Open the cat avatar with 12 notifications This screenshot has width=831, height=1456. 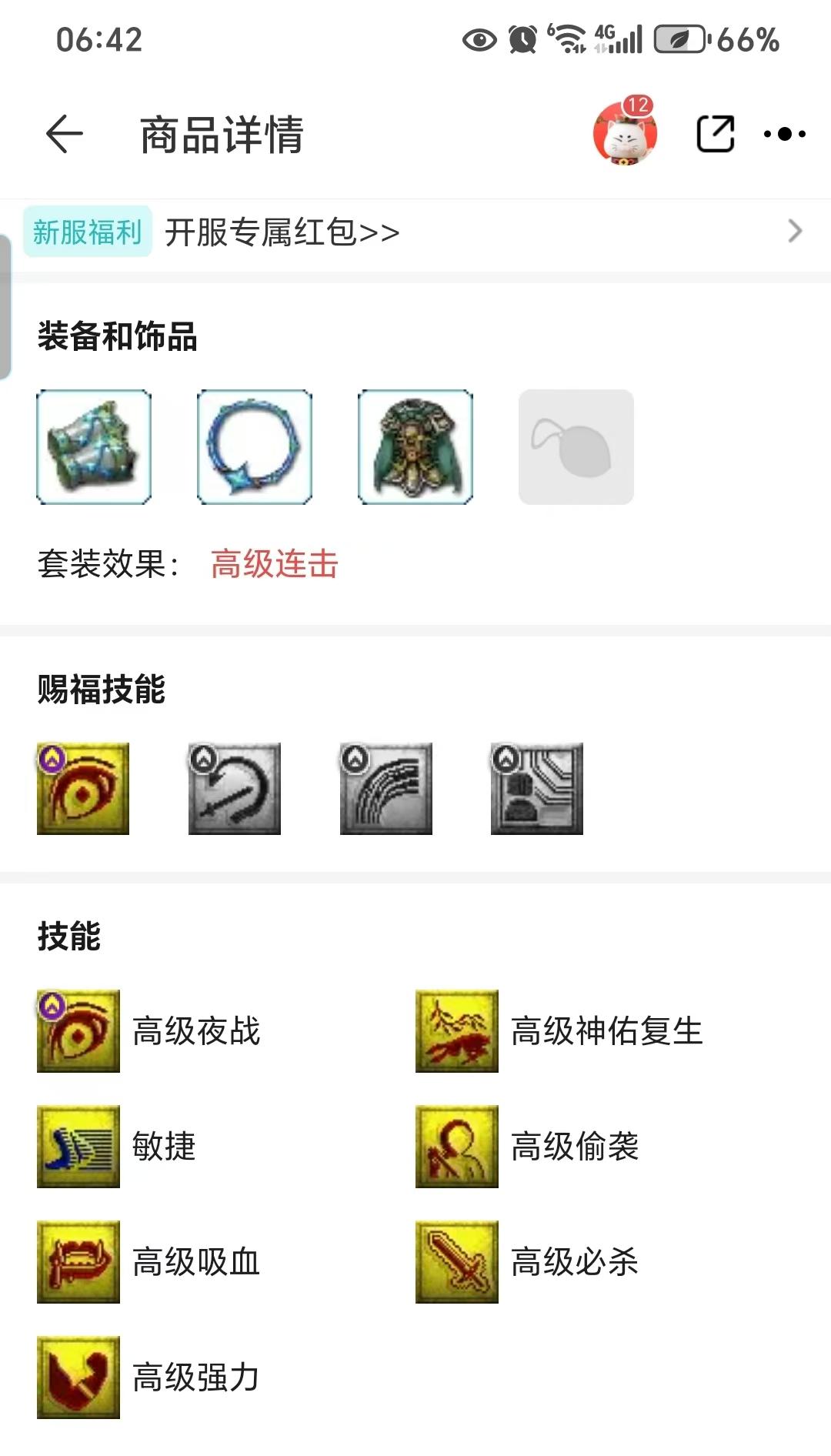(625, 133)
